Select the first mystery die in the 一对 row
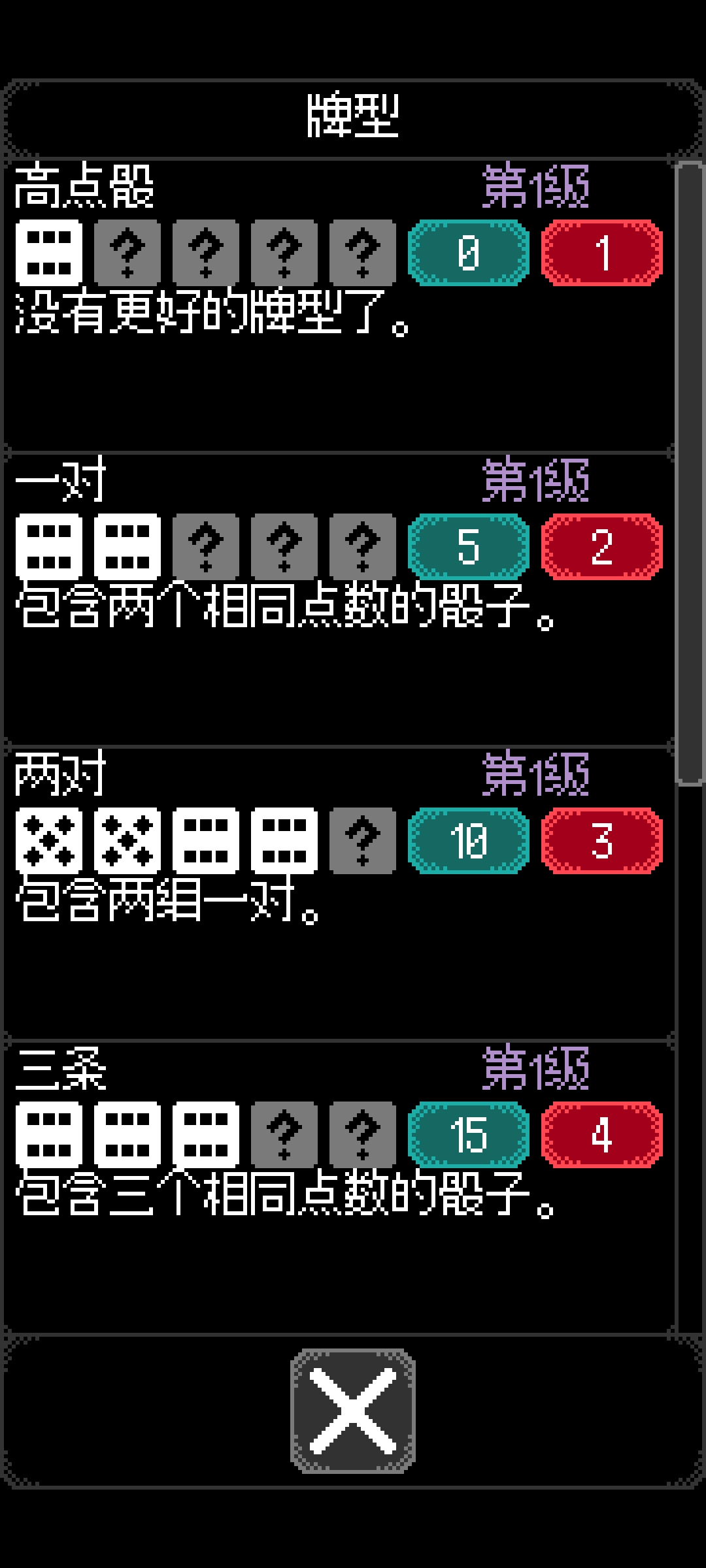Screen dimensions: 706x1568 click(207, 547)
